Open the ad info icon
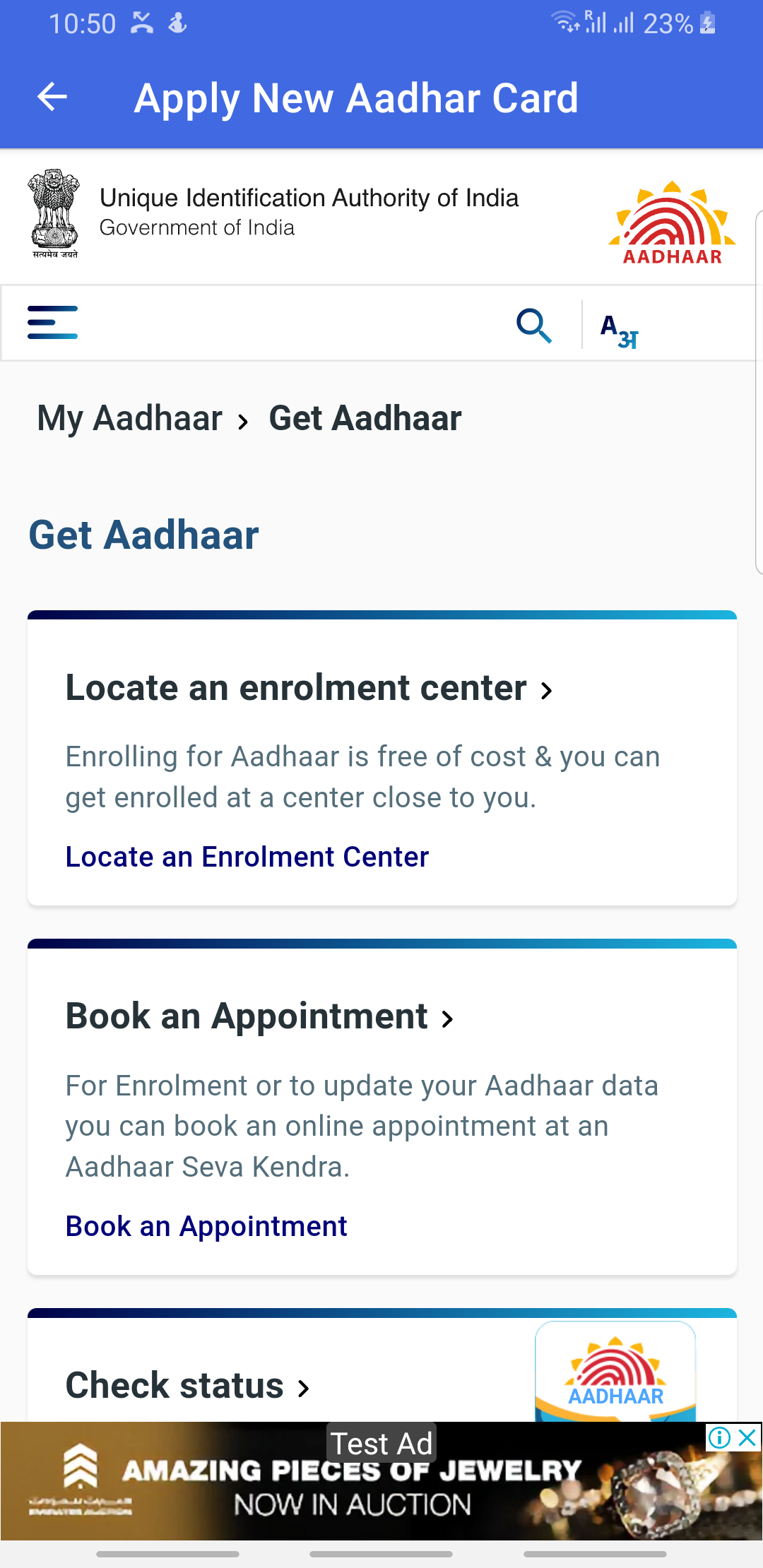763x1568 pixels. [x=719, y=1437]
